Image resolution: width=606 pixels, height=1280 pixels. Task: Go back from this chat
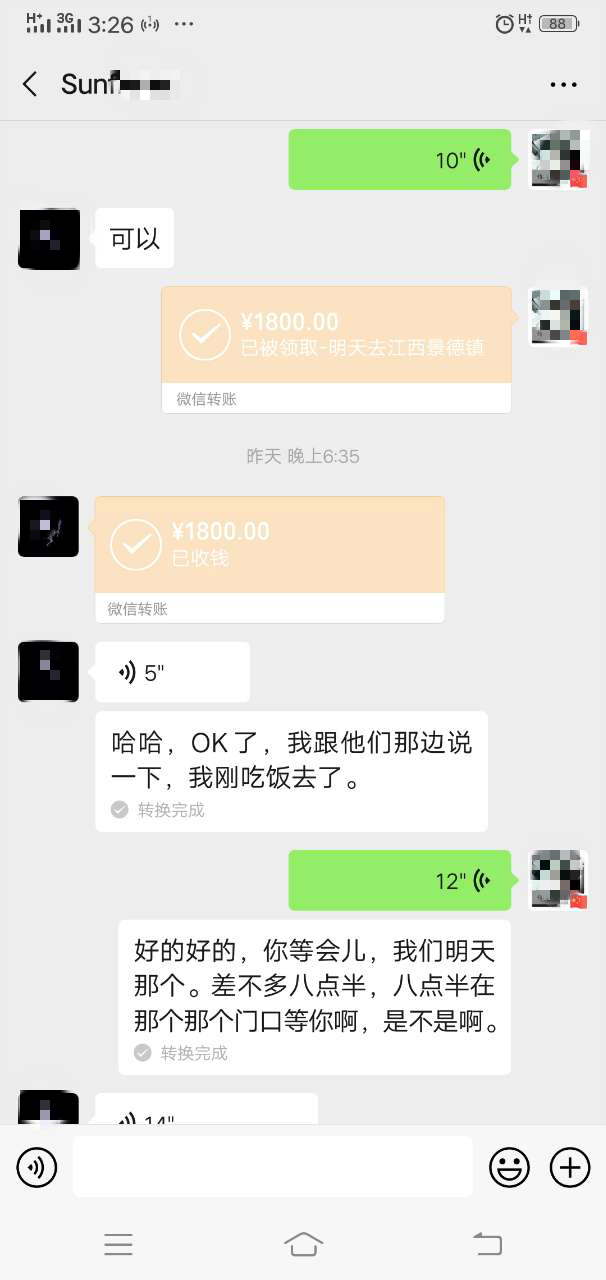click(x=30, y=84)
